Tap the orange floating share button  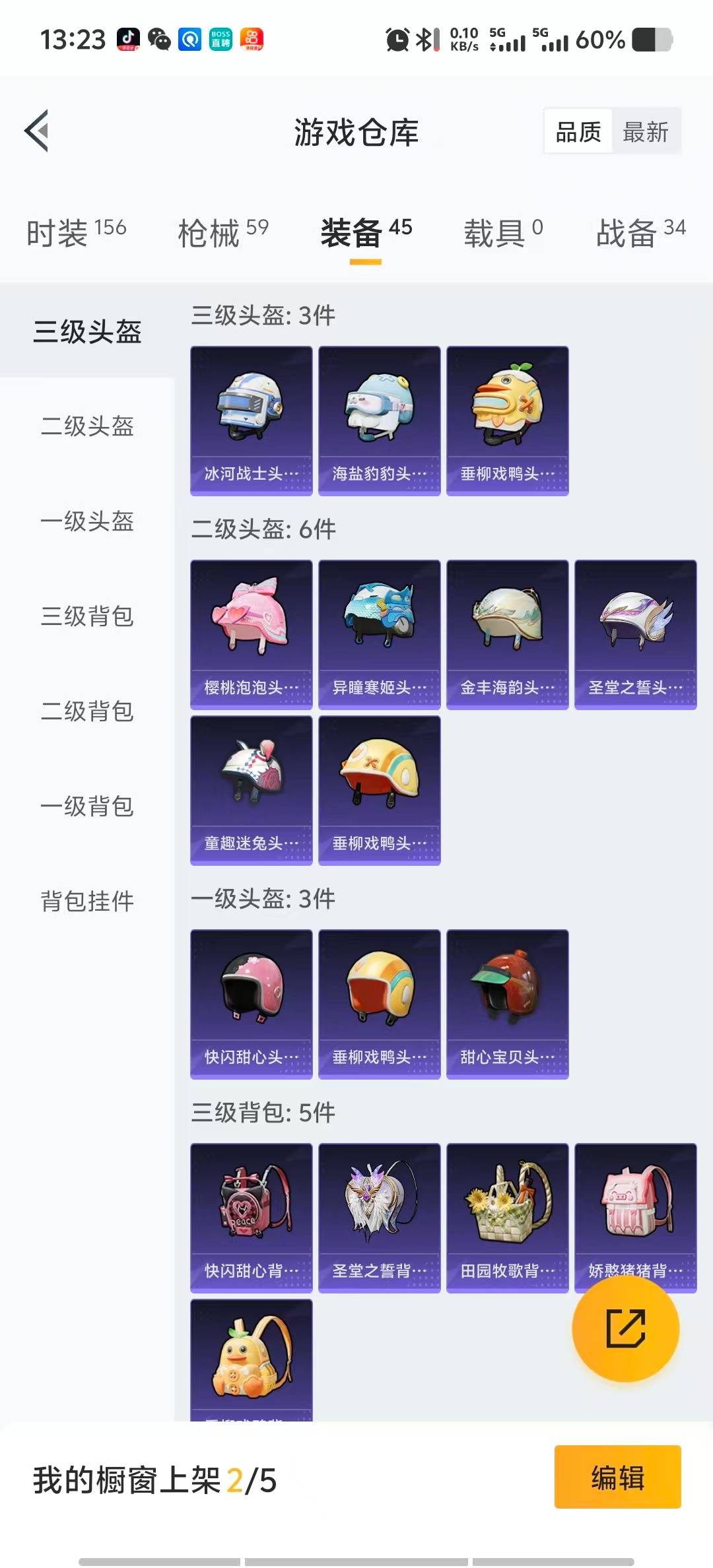pos(625,1328)
